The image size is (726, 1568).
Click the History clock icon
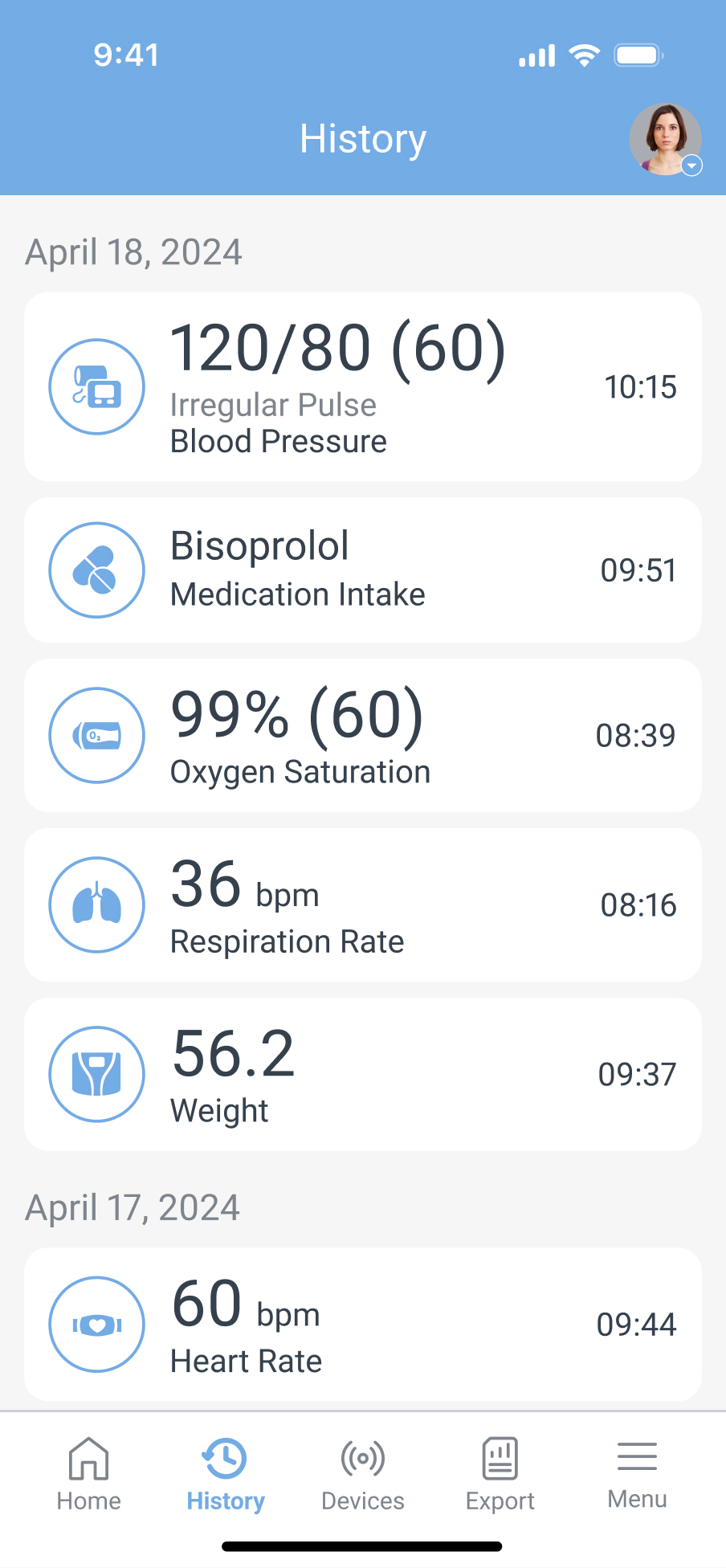225,1456
